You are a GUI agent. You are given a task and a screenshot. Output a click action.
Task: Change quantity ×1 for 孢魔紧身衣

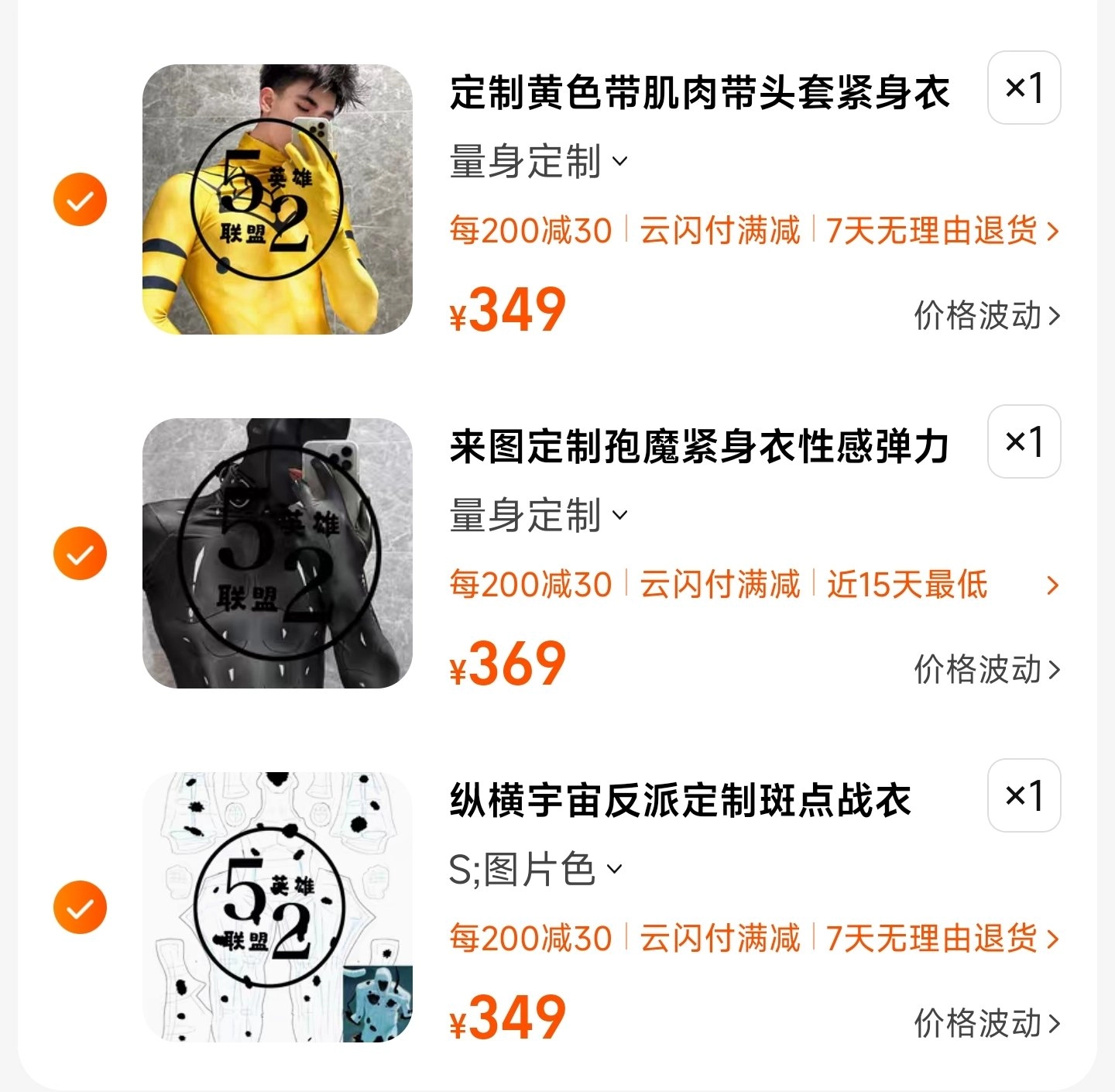[x=1024, y=441]
